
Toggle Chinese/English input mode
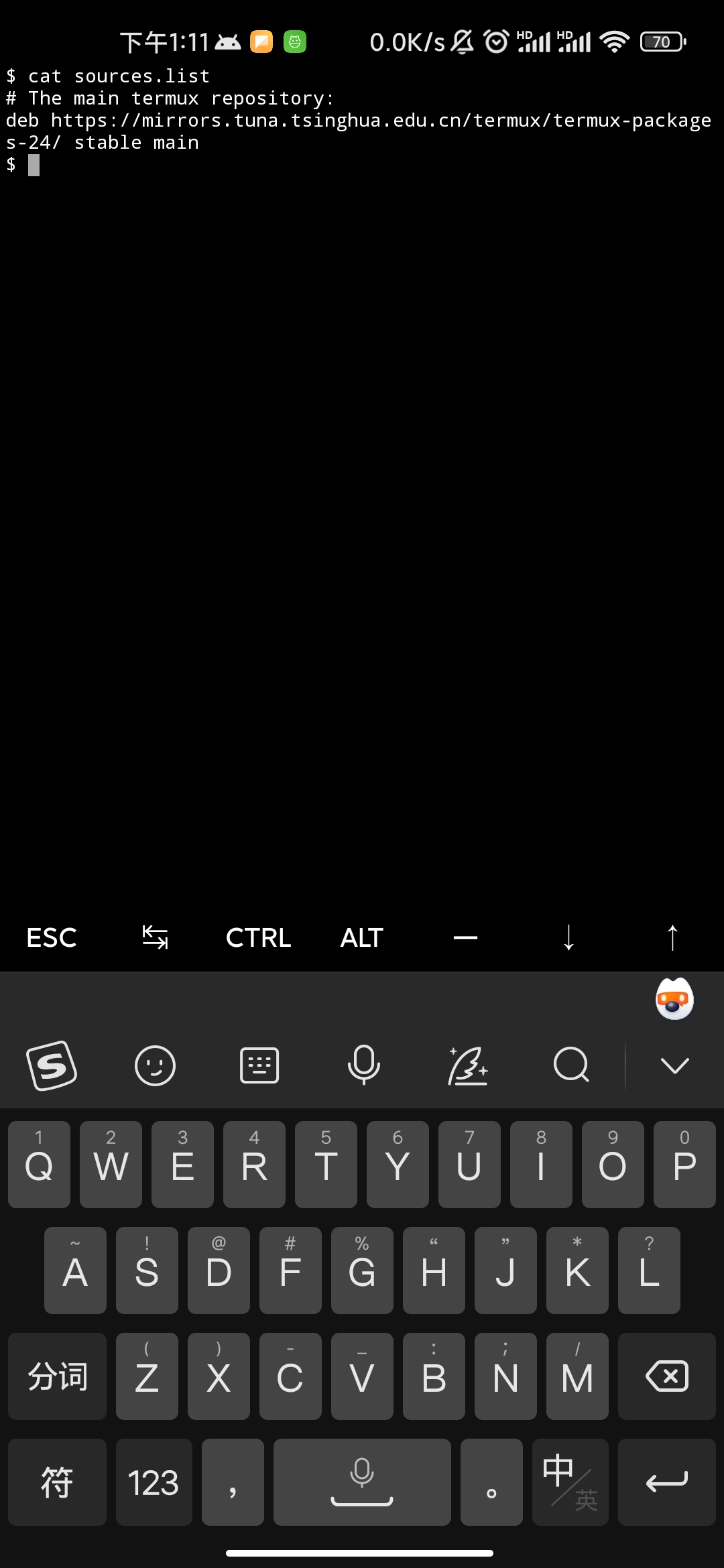click(x=570, y=1482)
